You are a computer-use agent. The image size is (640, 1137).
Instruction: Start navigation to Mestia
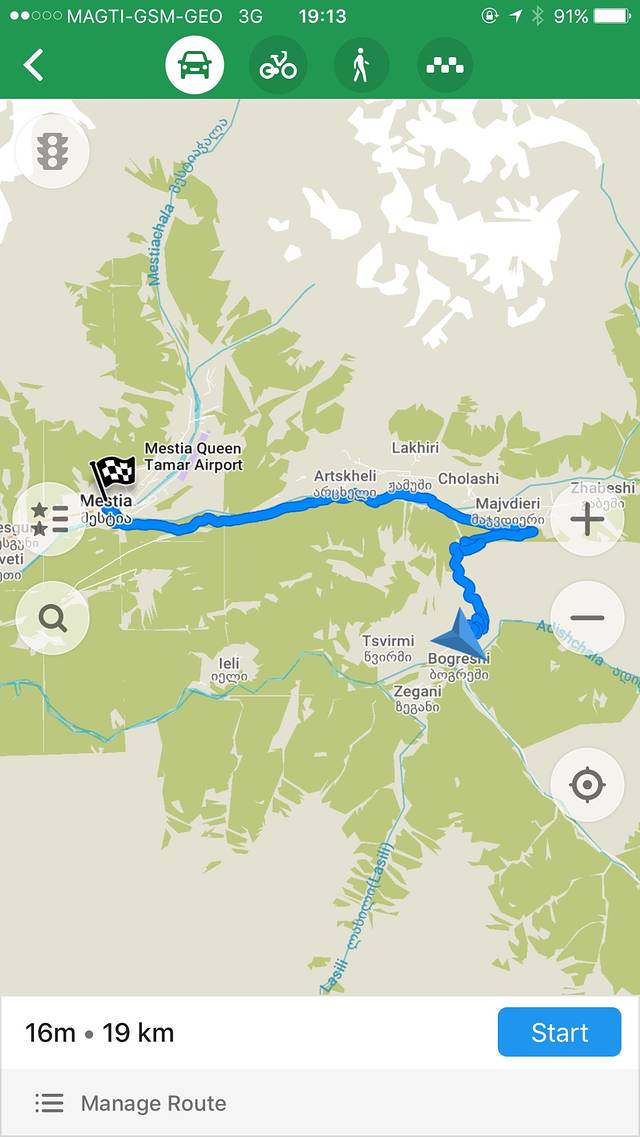[559, 1032]
